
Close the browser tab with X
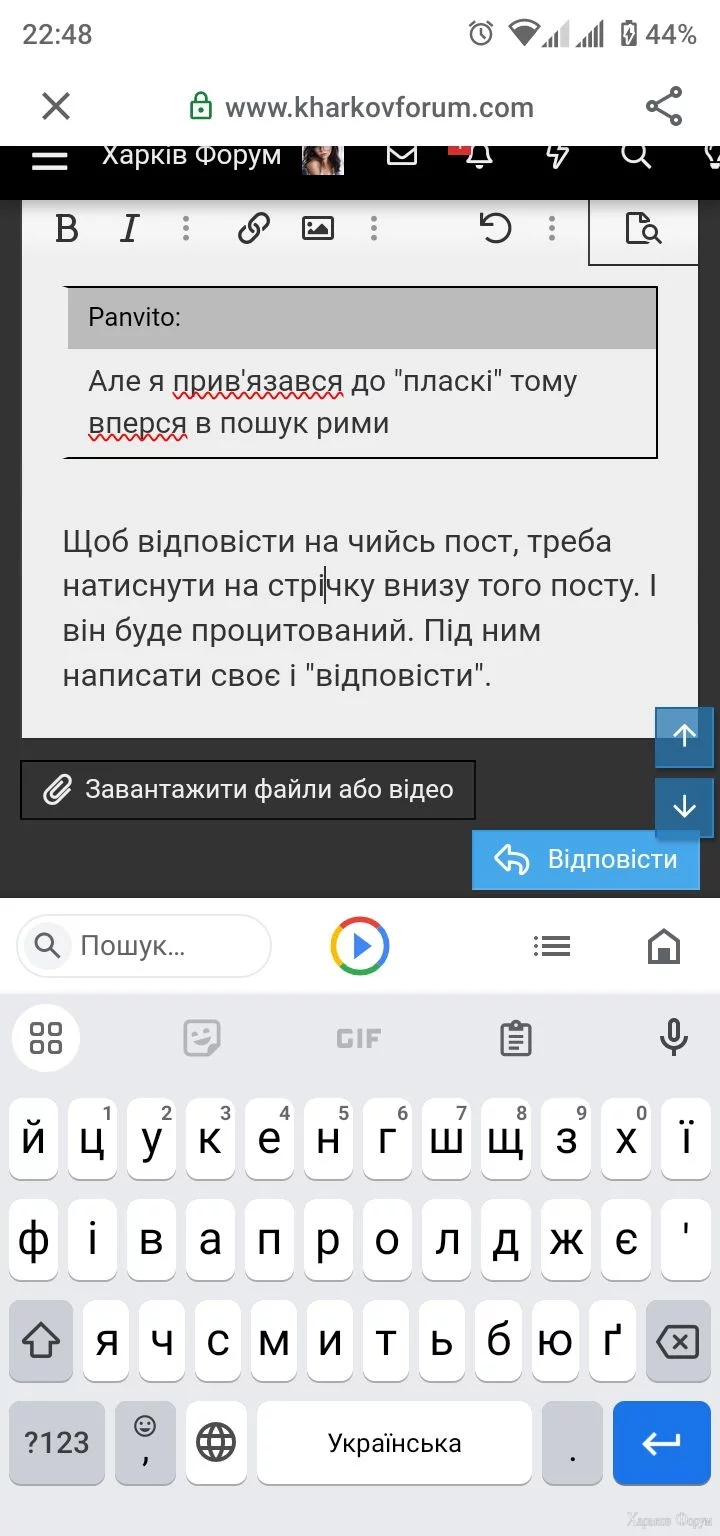[x=56, y=106]
